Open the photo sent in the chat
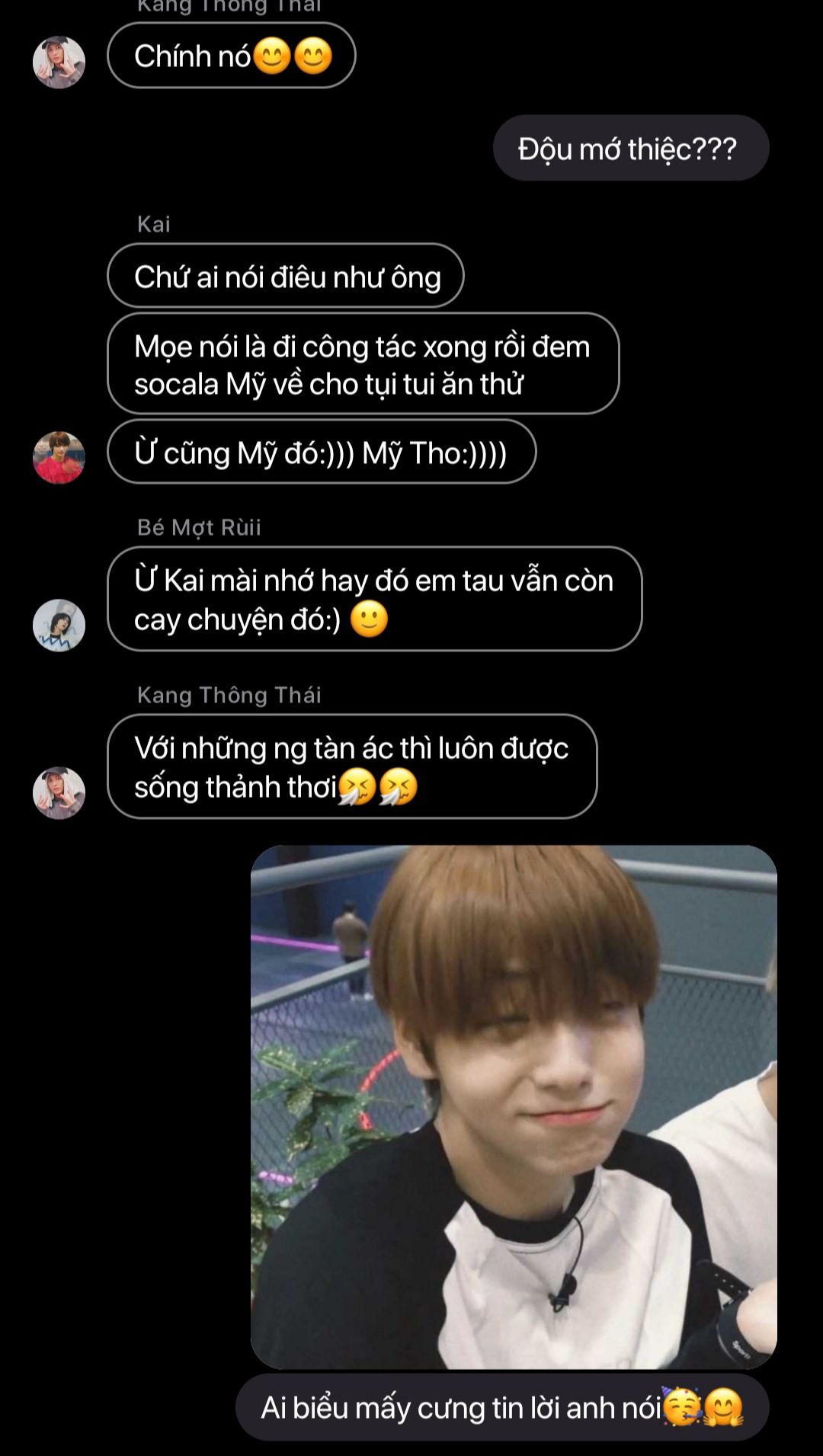Viewport: 823px width, 1456px height. [514, 1106]
